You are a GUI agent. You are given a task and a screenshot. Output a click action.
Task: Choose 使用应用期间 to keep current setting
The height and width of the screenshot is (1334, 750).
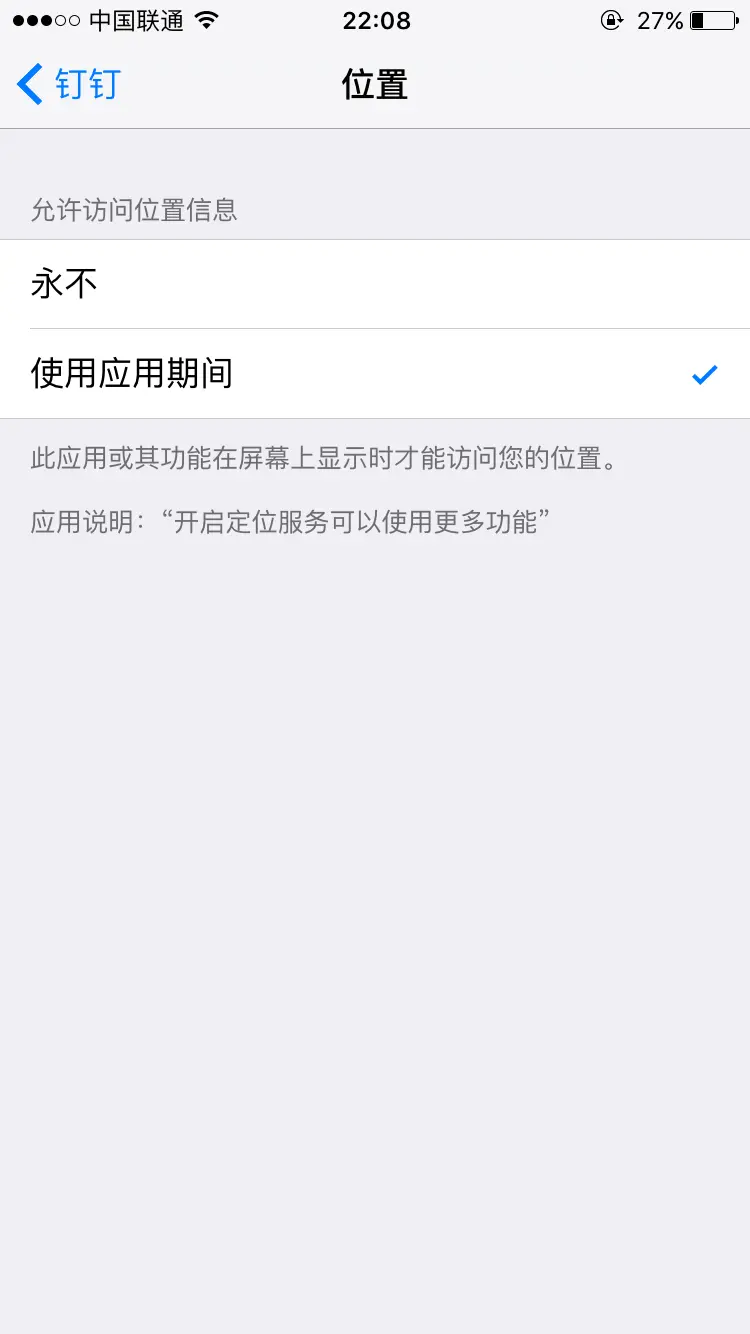375,373
